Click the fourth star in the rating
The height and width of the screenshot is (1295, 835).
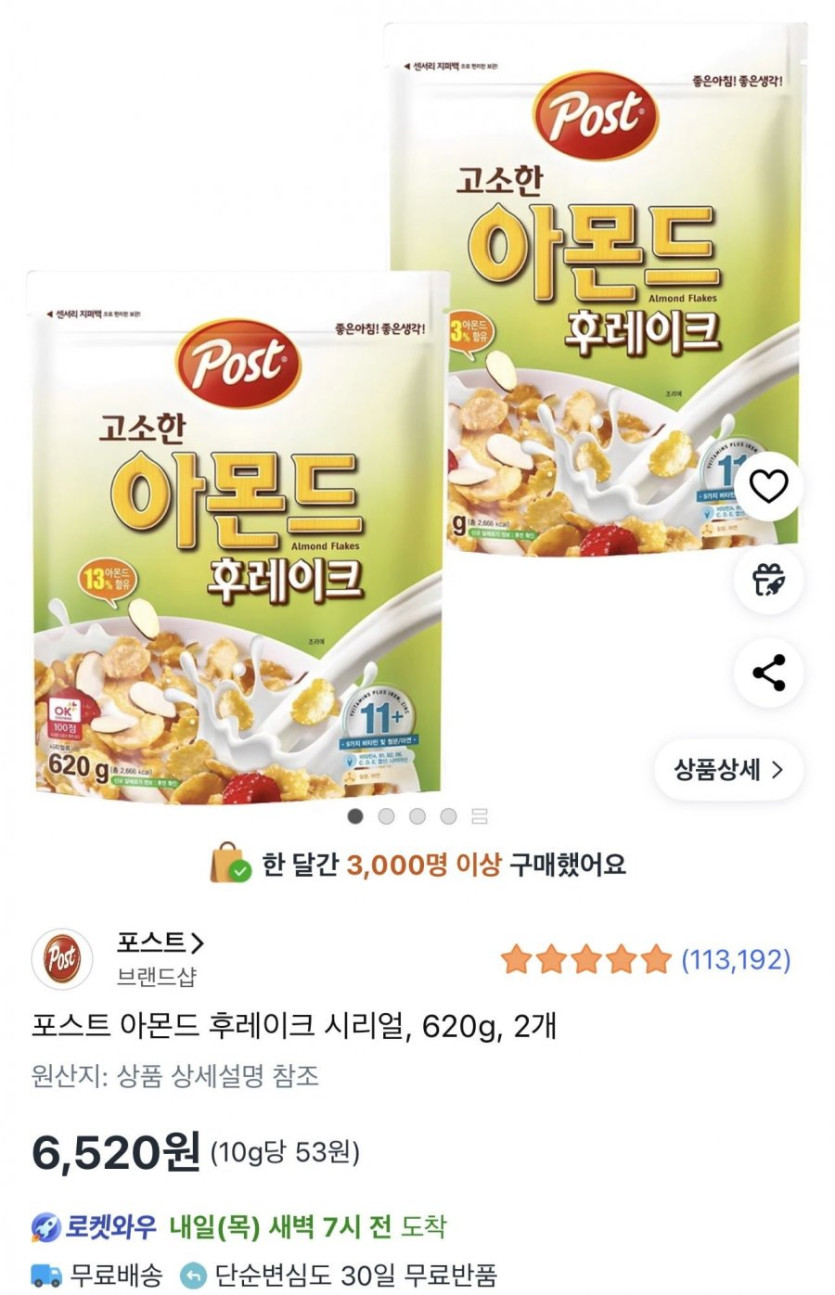click(622, 957)
